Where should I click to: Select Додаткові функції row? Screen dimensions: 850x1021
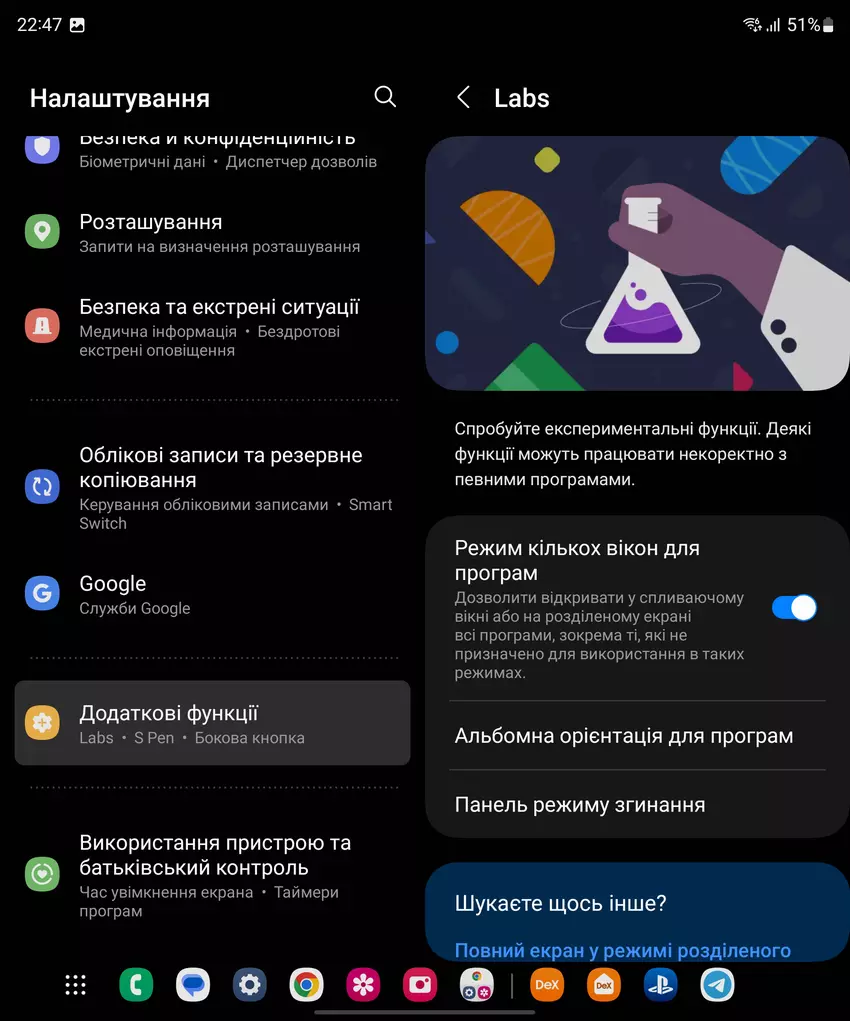[x=212, y=724]
